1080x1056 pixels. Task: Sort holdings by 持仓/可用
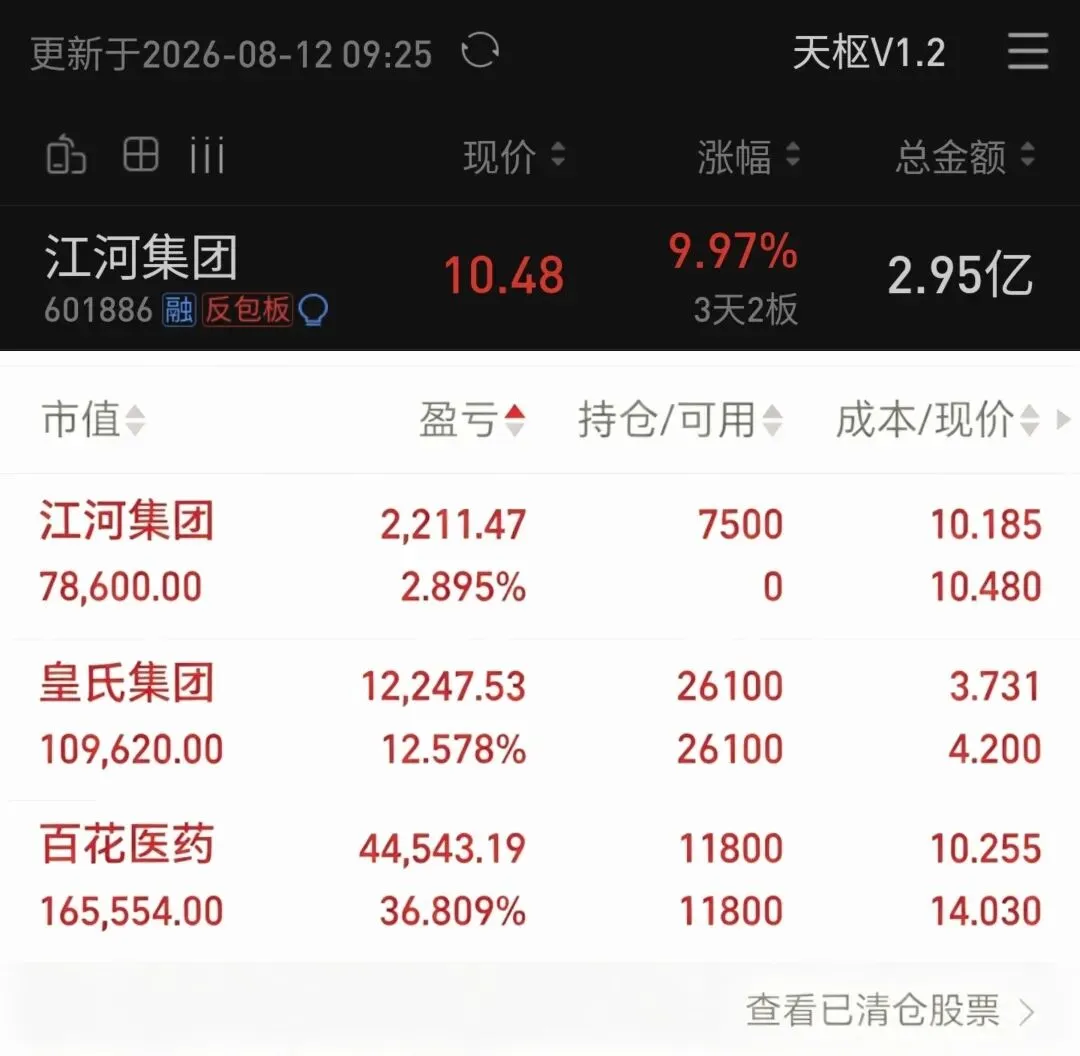pyautogui.click(x=680, y=419)
